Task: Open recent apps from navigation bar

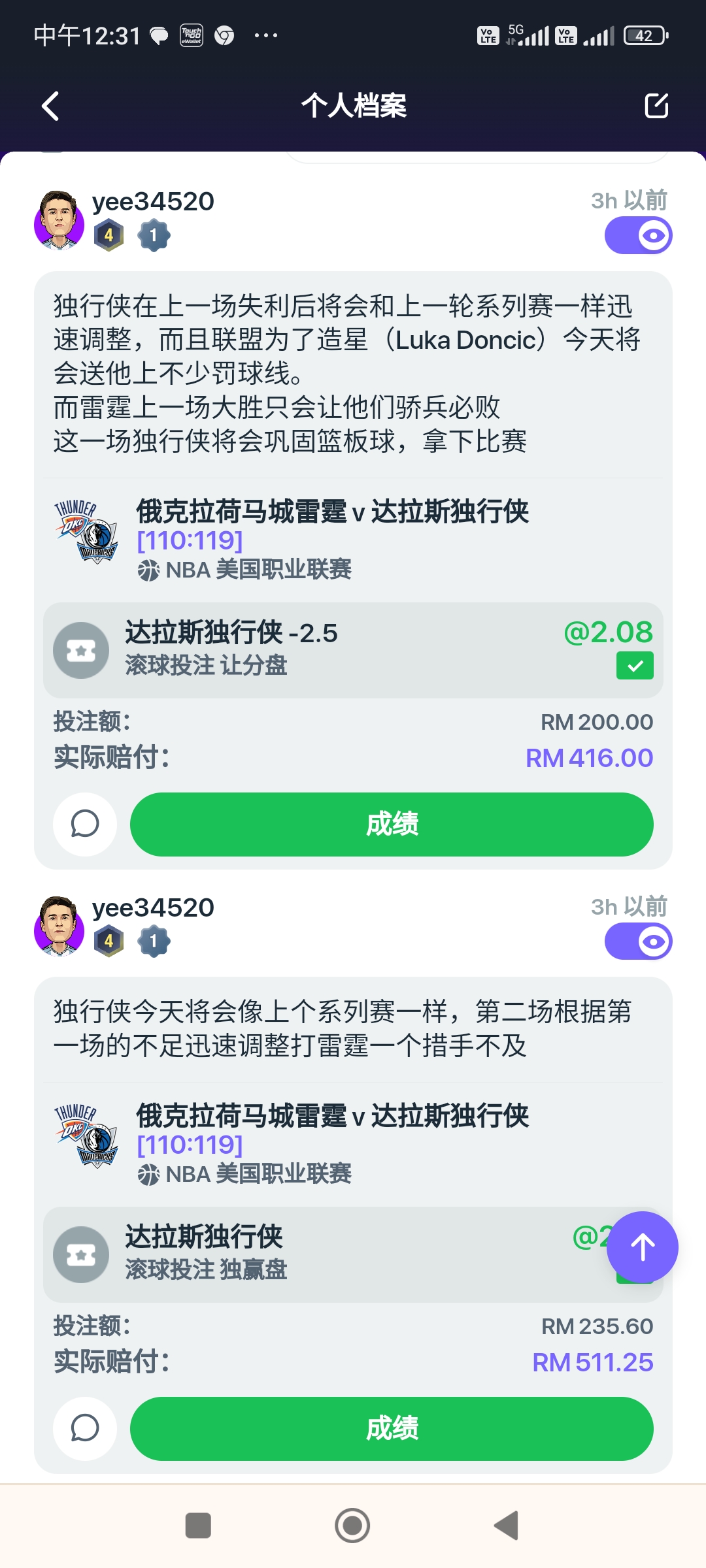Action: pyautogui.click(x=198, y=1526)
